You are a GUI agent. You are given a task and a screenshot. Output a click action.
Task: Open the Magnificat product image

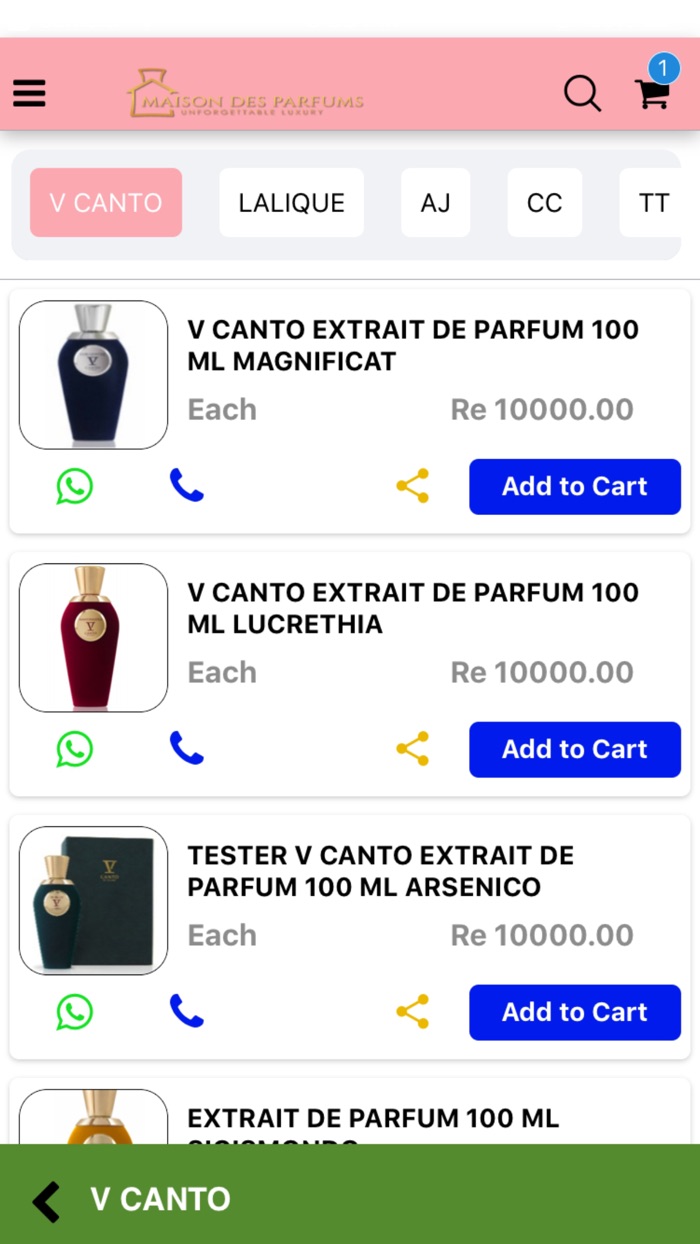tap(94, 375)
